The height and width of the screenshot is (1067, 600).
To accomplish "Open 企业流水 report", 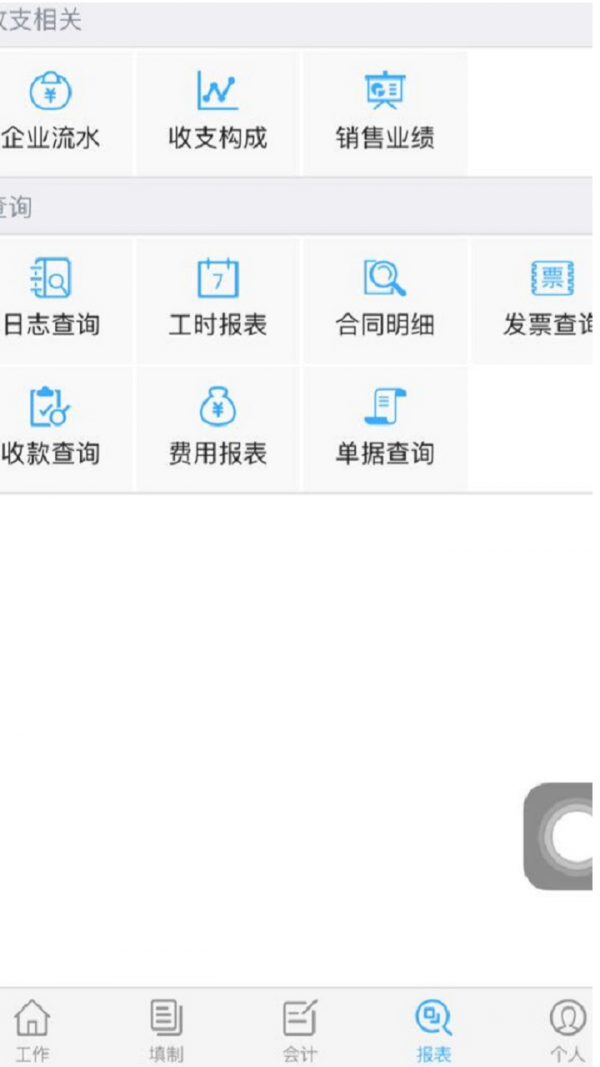I will pyautogui.click(x=52, y=112).
